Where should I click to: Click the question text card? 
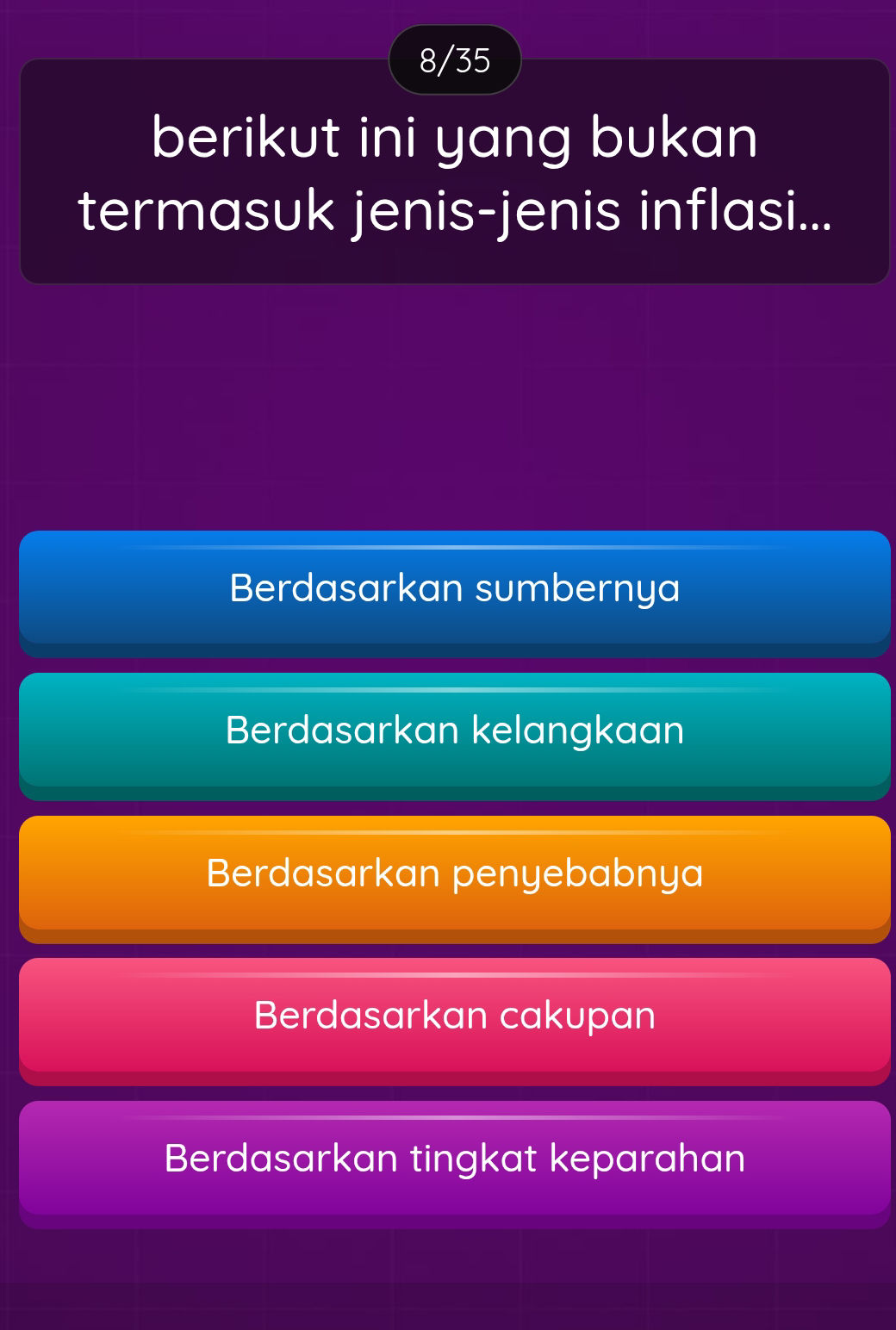tap(455, 172)
